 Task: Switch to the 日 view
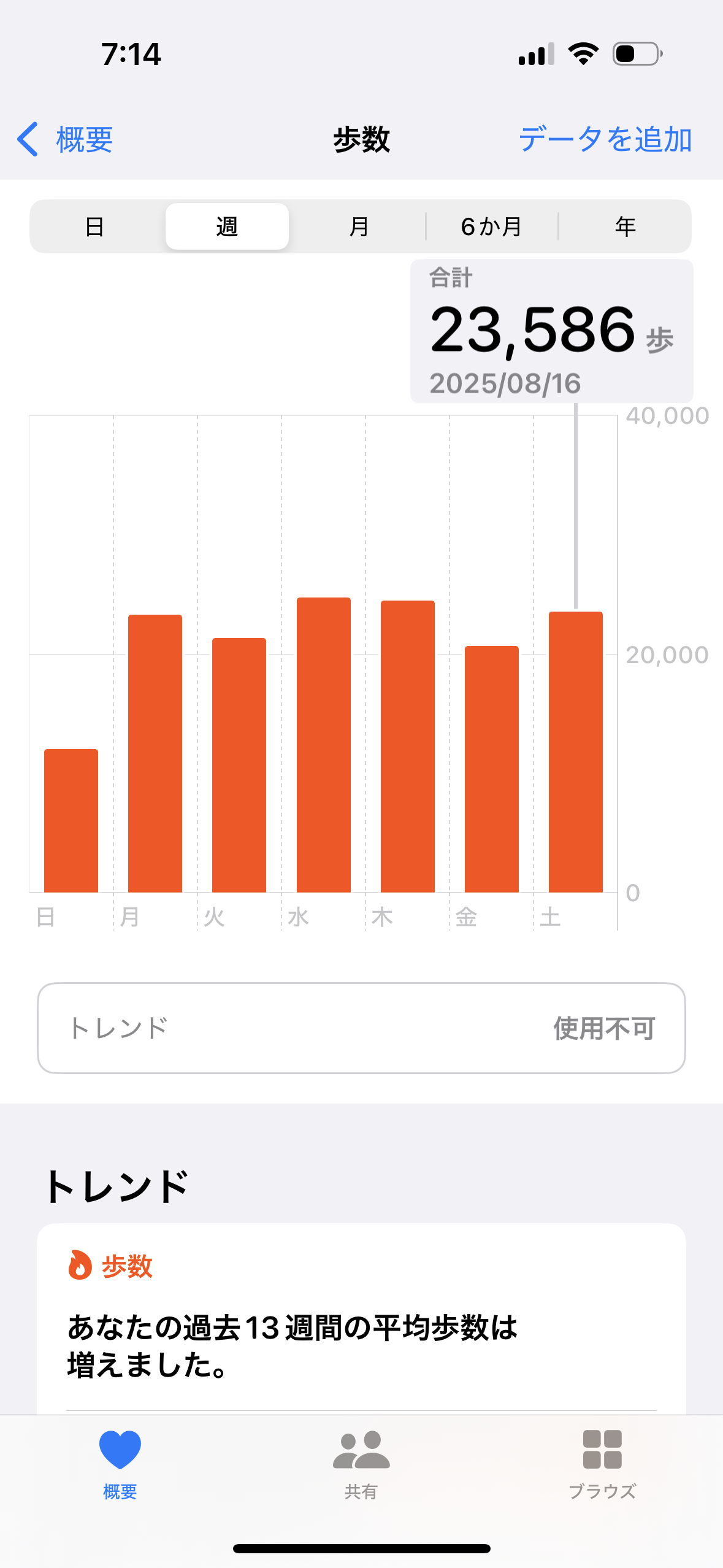(x=95, y=226)
